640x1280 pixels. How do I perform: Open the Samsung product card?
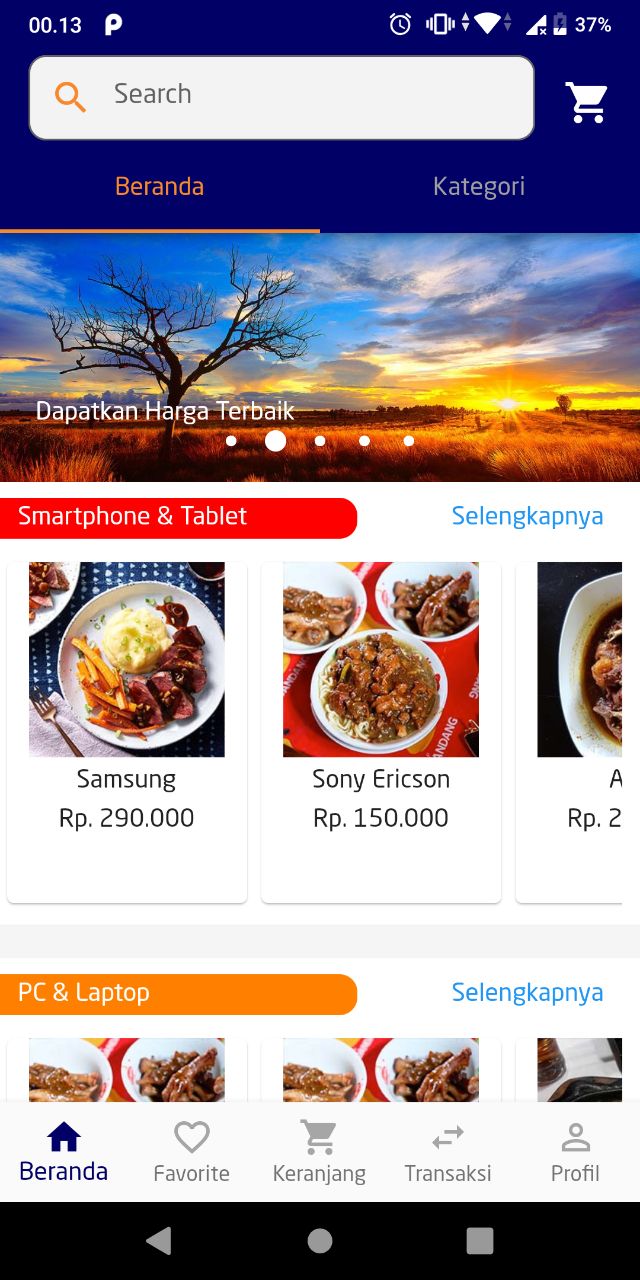coord(127,732)
